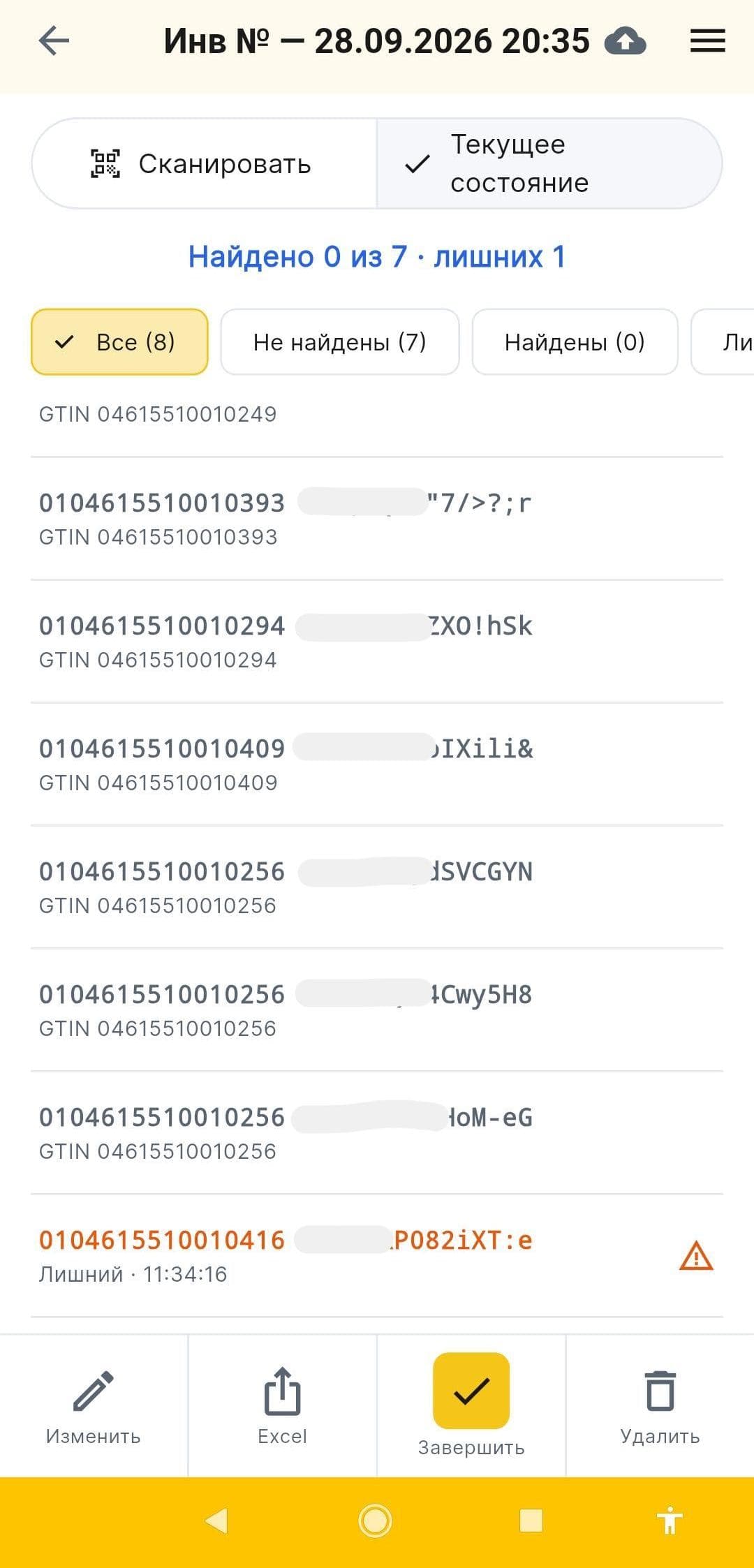754x1568 pixels.
Task: Filter by Найдены (0) chip
Action: click(x=575, y=342)
